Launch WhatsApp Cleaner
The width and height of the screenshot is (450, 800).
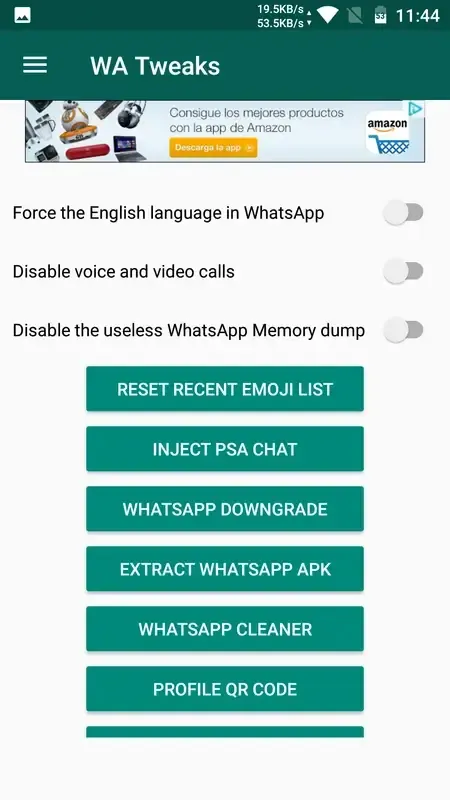point(224,629)
